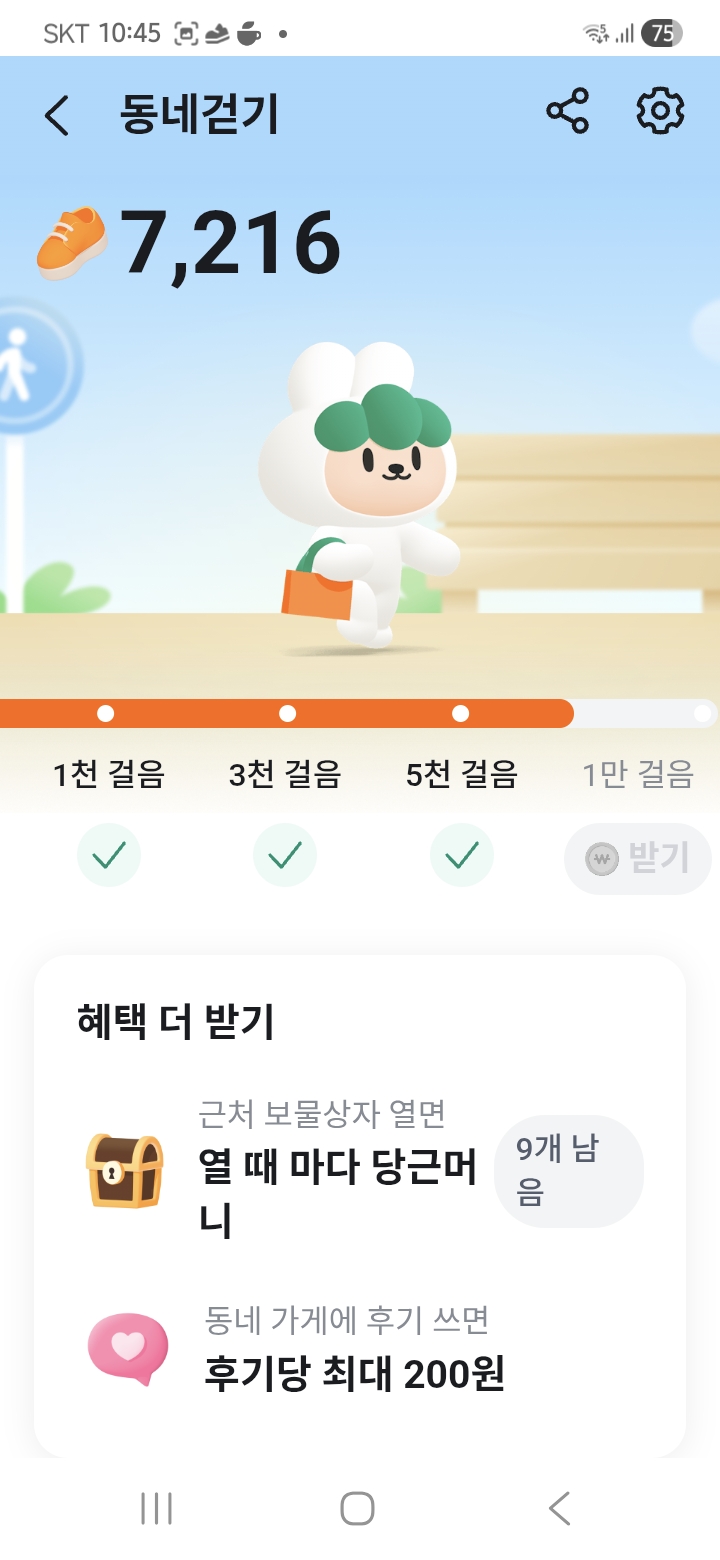This screenshot has height=1560, width=720.
Task: Share the 동네걷기 page
Action: [x=567, y=112]
